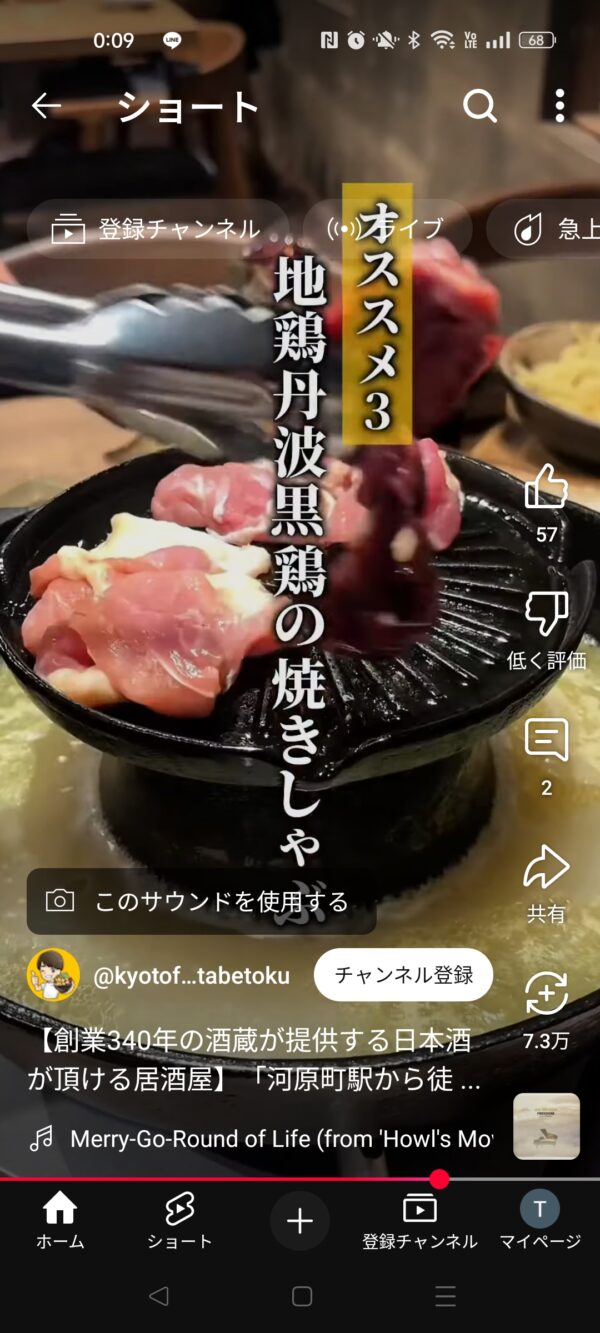Open the マイページ tab
Screen dimensions: 600x1333
pos(540,1221)
